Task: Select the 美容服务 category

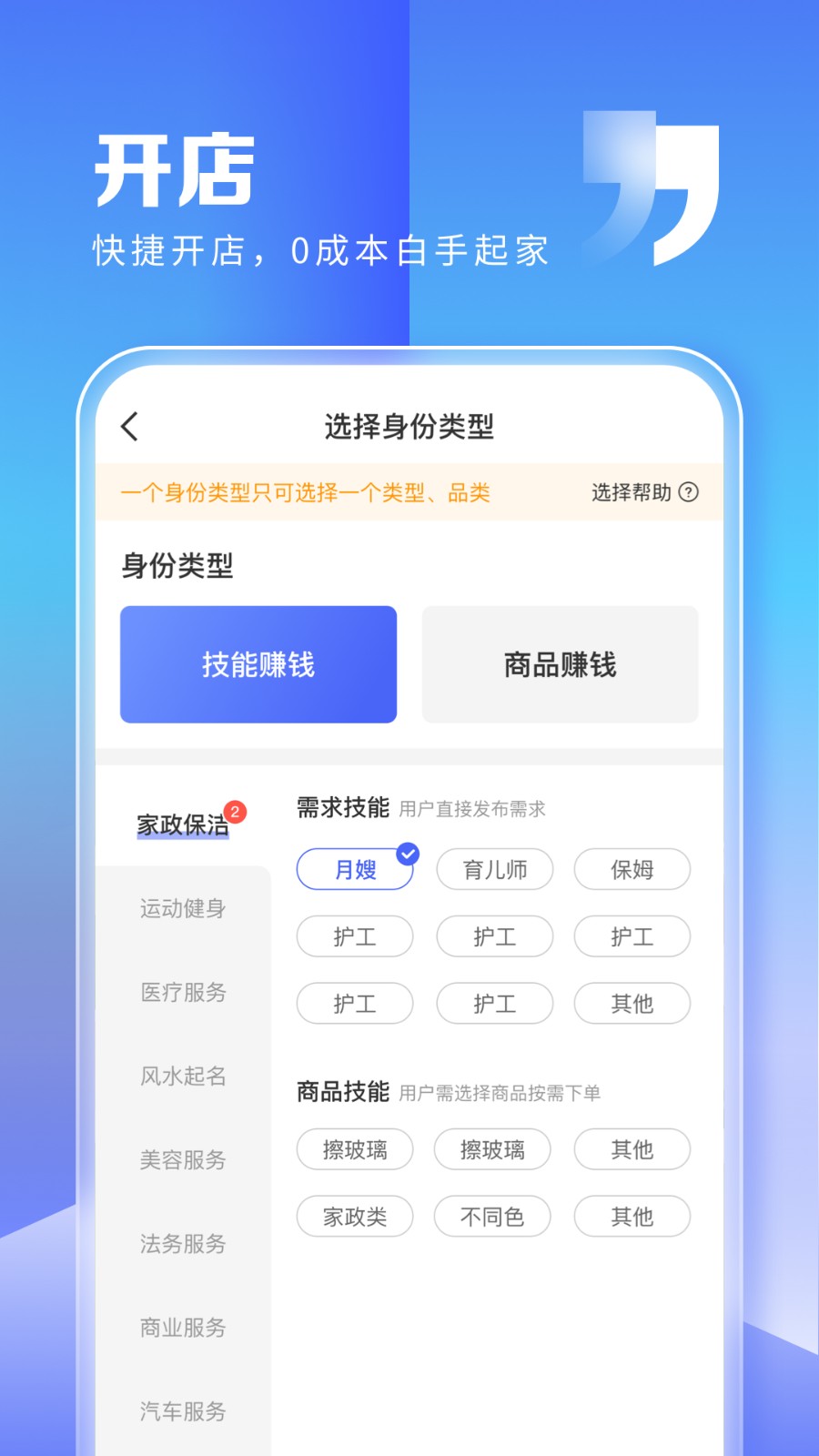Action: 182,1160
